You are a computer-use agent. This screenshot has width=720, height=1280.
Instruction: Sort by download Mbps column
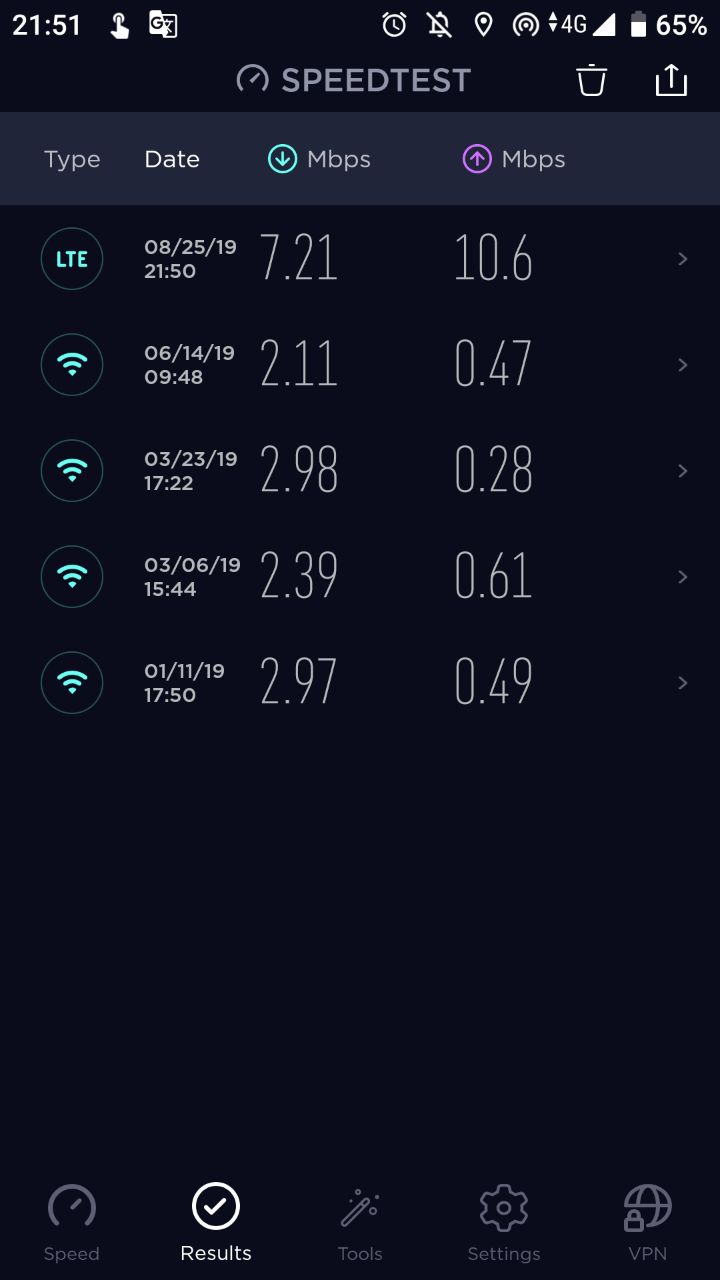[319, 159]
